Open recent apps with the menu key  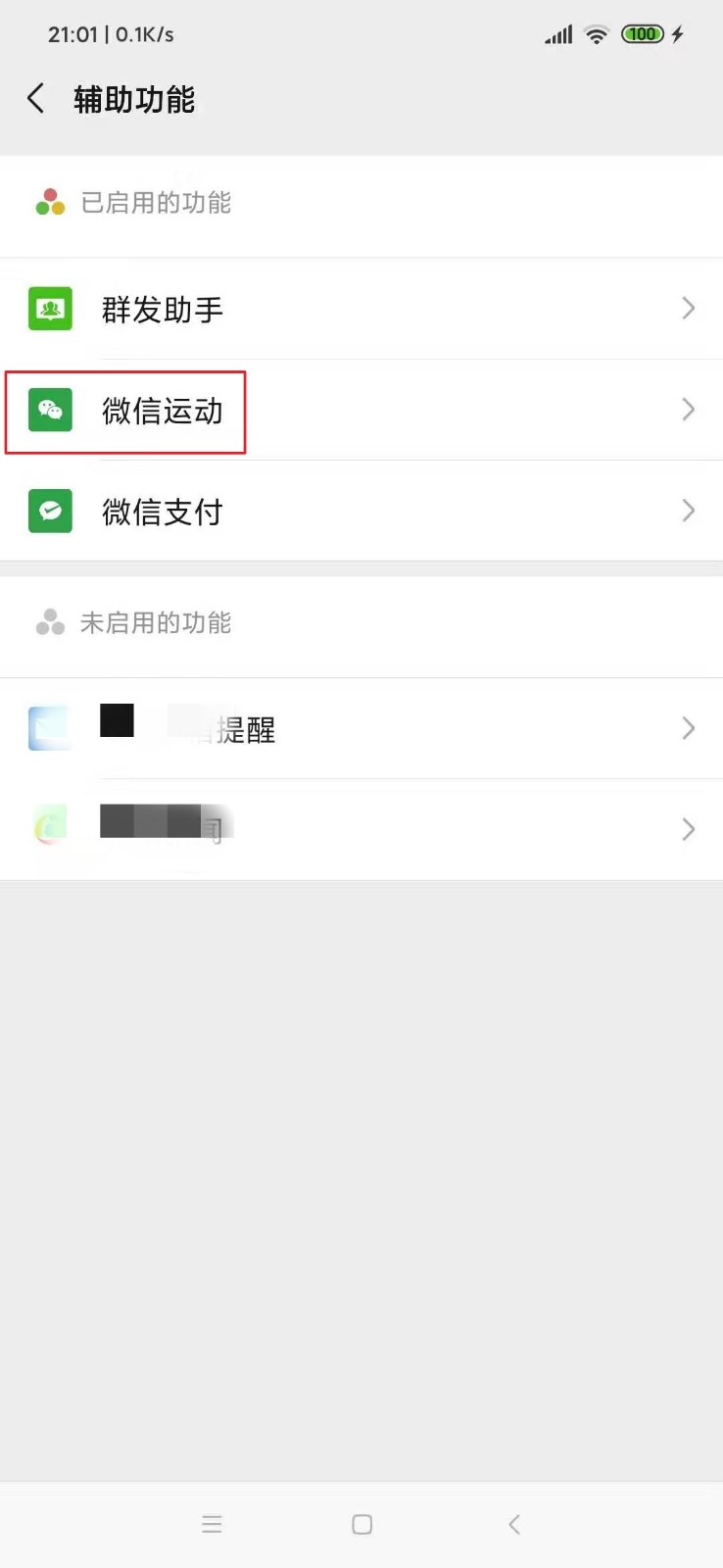(x=212, y=1524)
